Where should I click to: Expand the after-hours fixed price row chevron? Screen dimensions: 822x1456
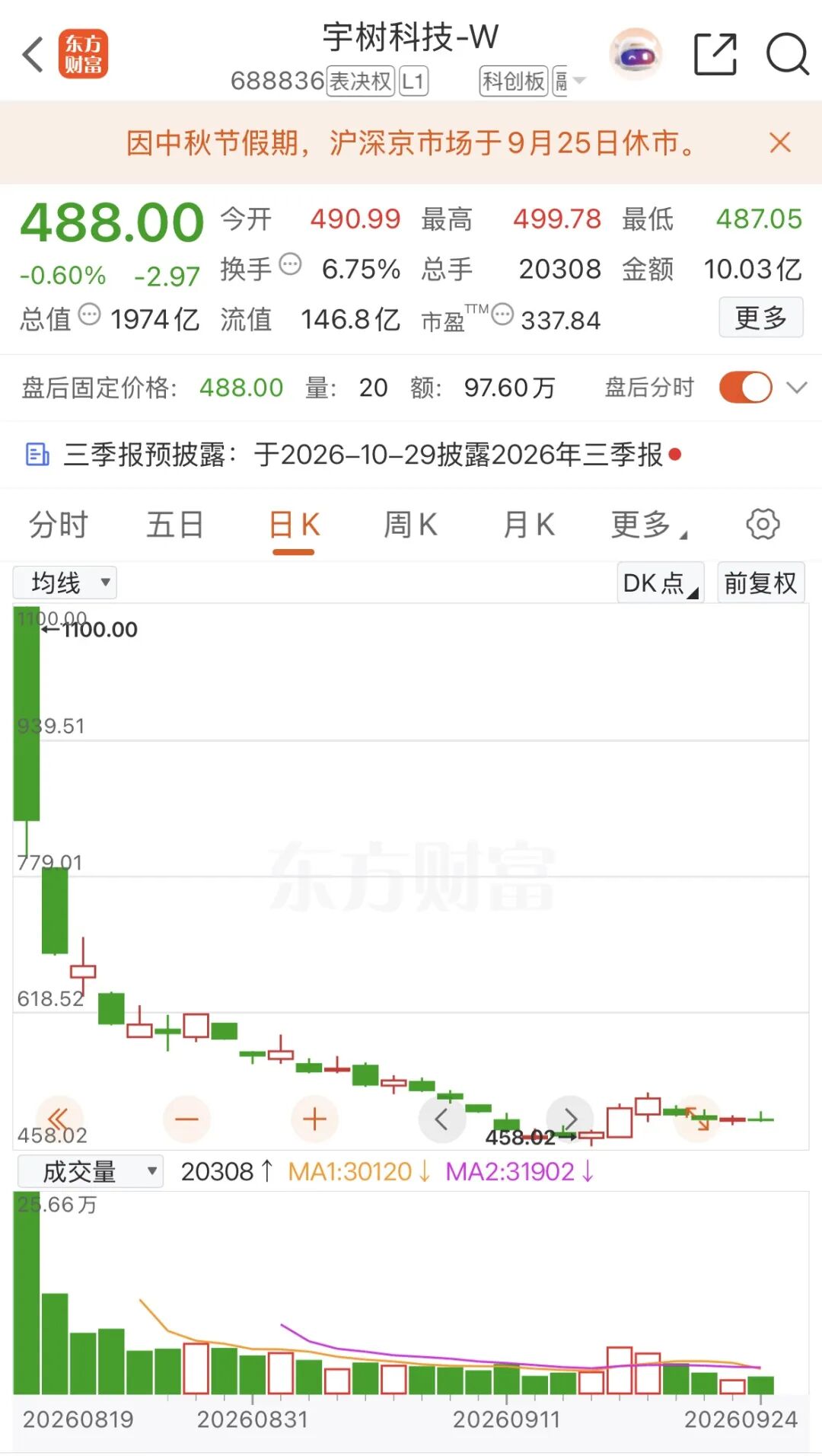[796, 388]
